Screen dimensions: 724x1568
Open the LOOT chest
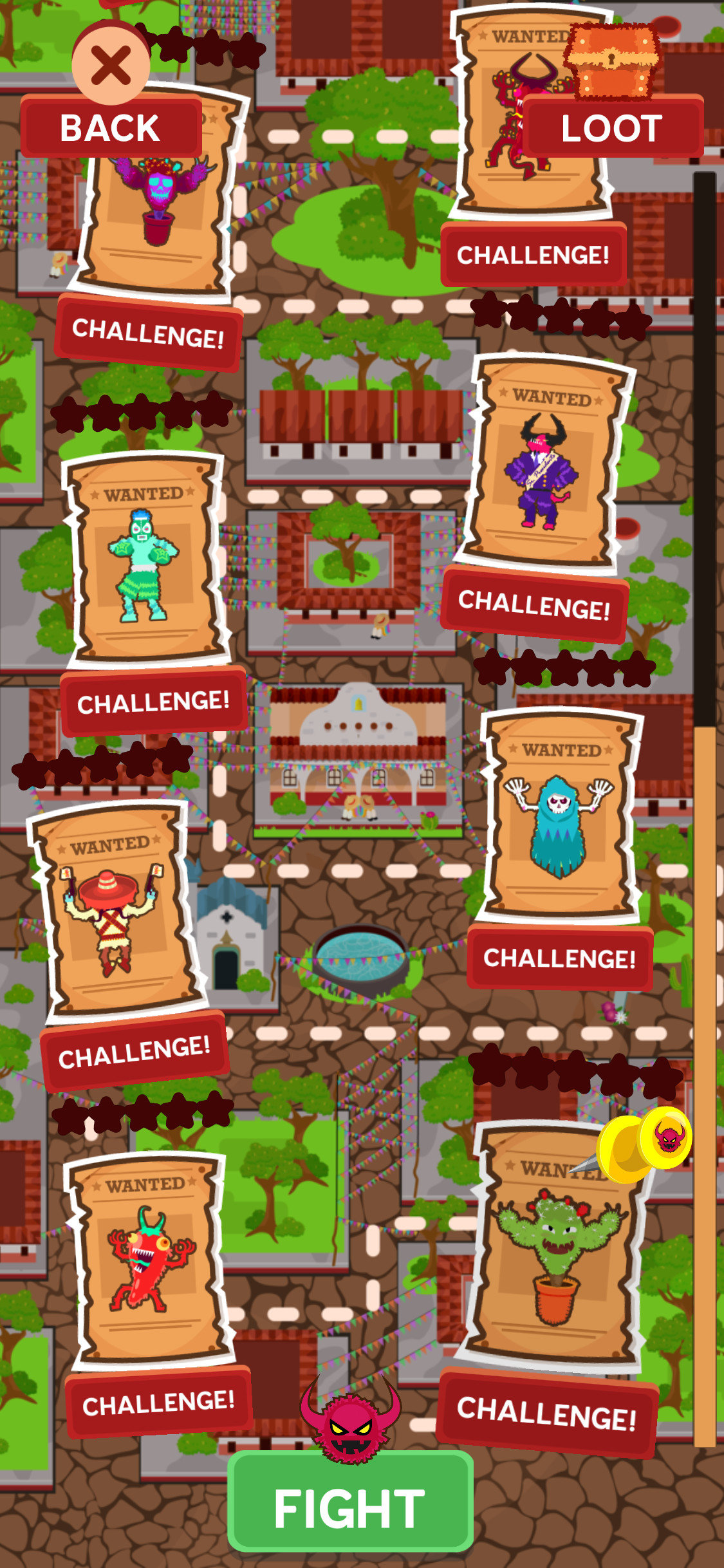[x=612, y=127]
